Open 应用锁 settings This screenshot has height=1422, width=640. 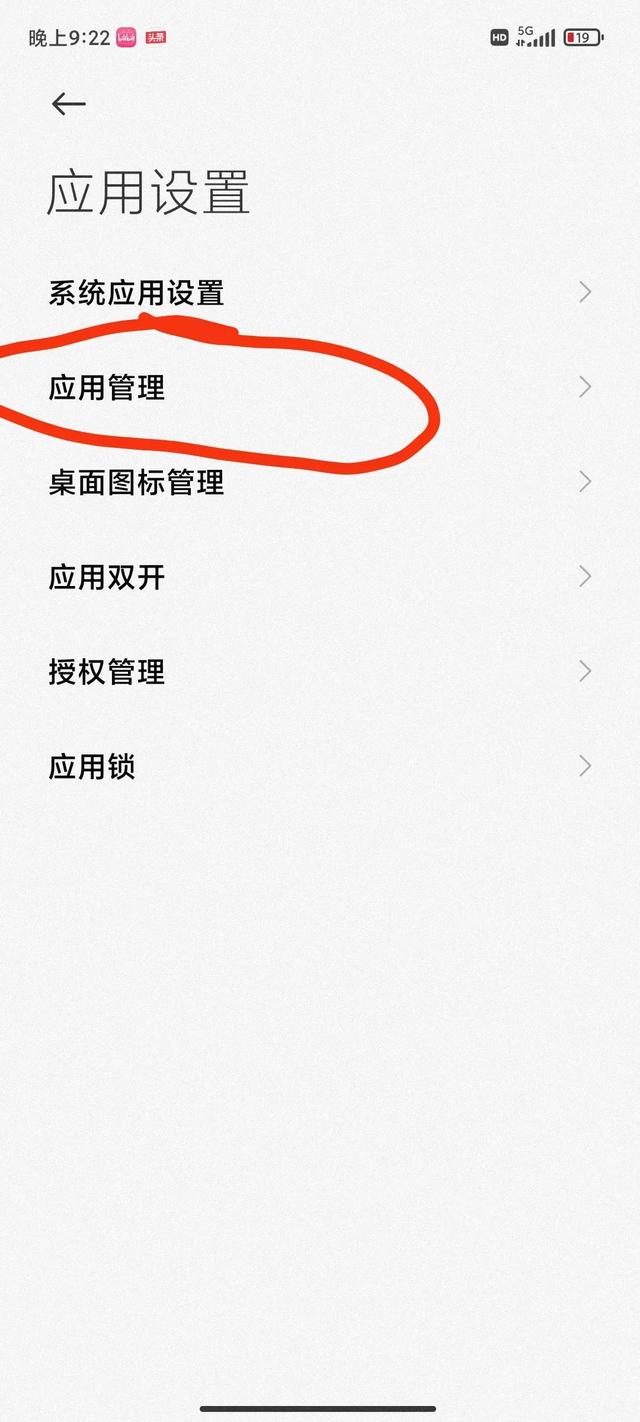click(320, 767)
